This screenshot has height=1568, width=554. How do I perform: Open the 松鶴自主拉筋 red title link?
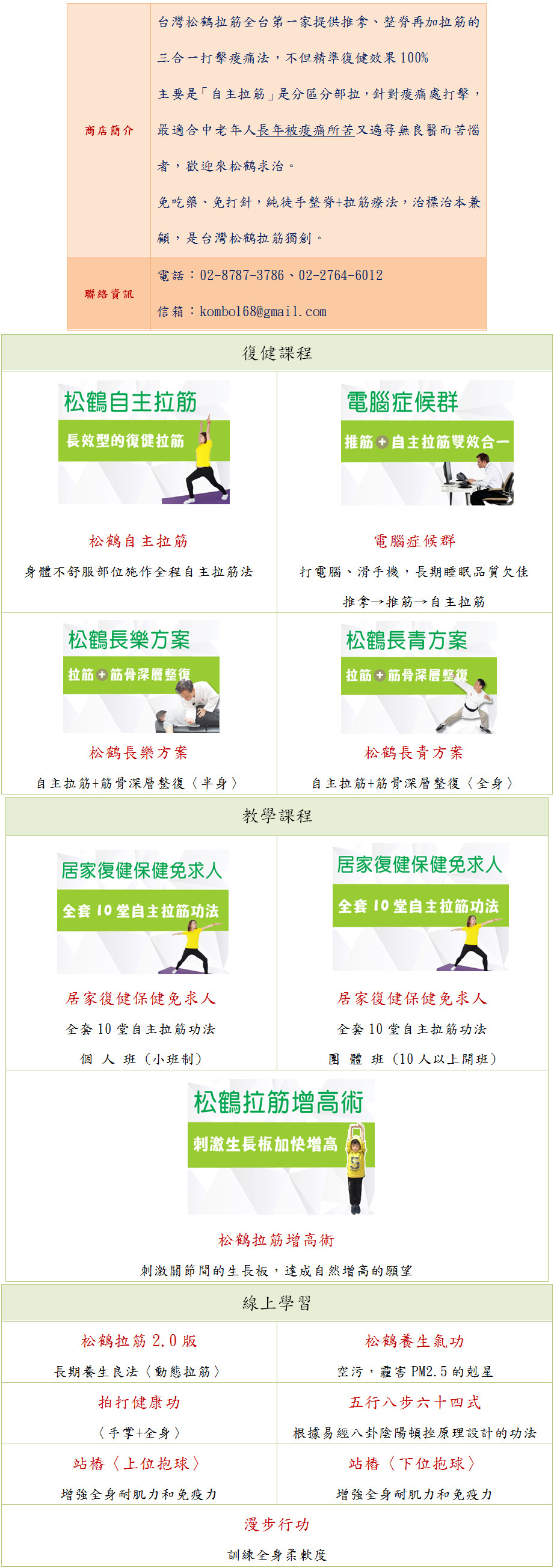(138, 541)
